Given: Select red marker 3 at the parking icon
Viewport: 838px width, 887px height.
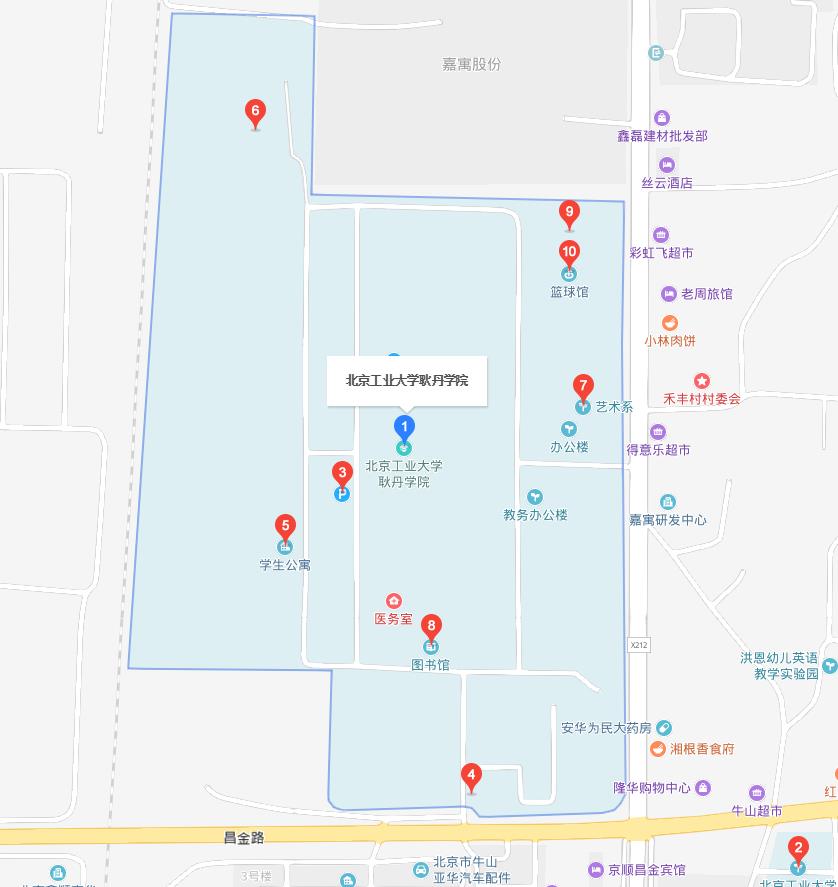Looking at the screenshot, I should tap(342, 473).
